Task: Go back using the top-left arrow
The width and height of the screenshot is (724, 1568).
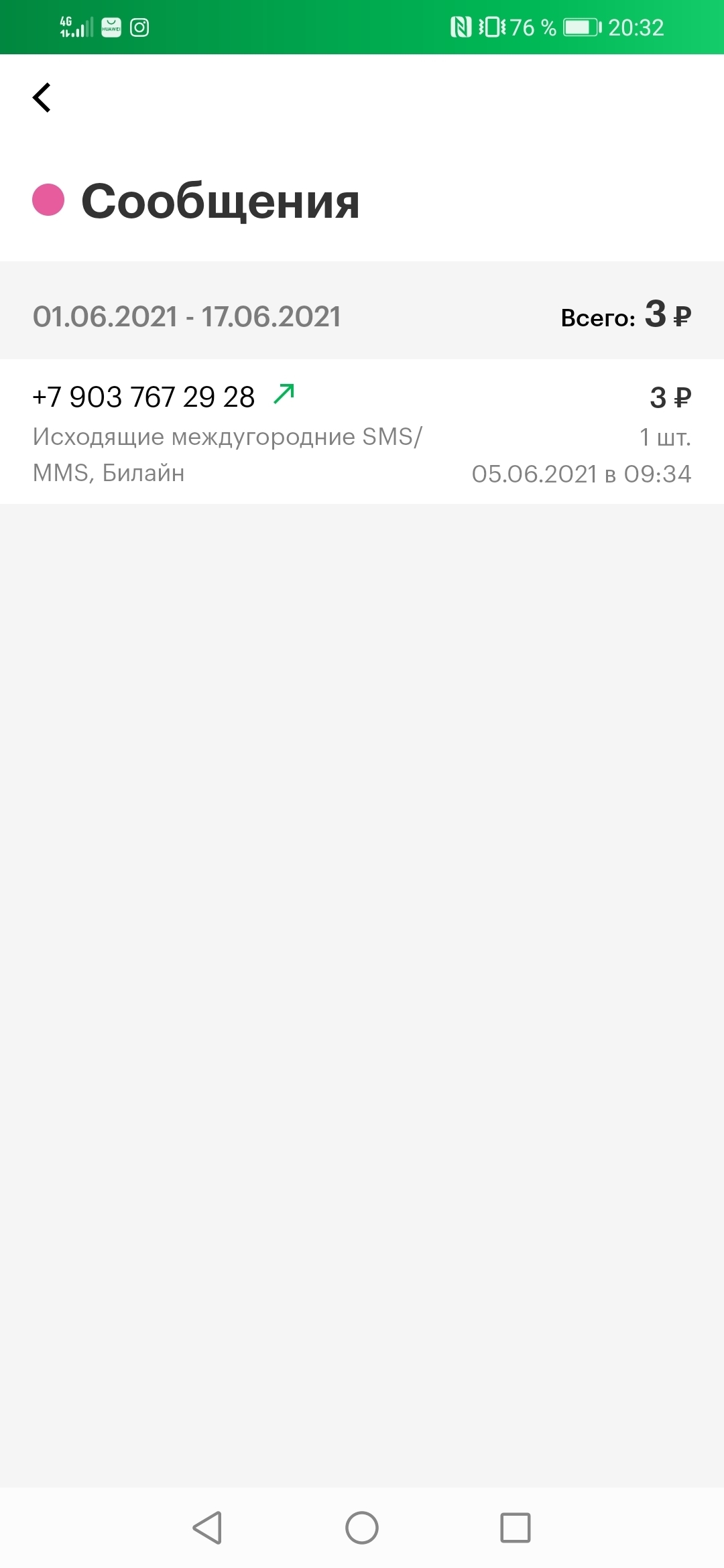Action: 42,98
